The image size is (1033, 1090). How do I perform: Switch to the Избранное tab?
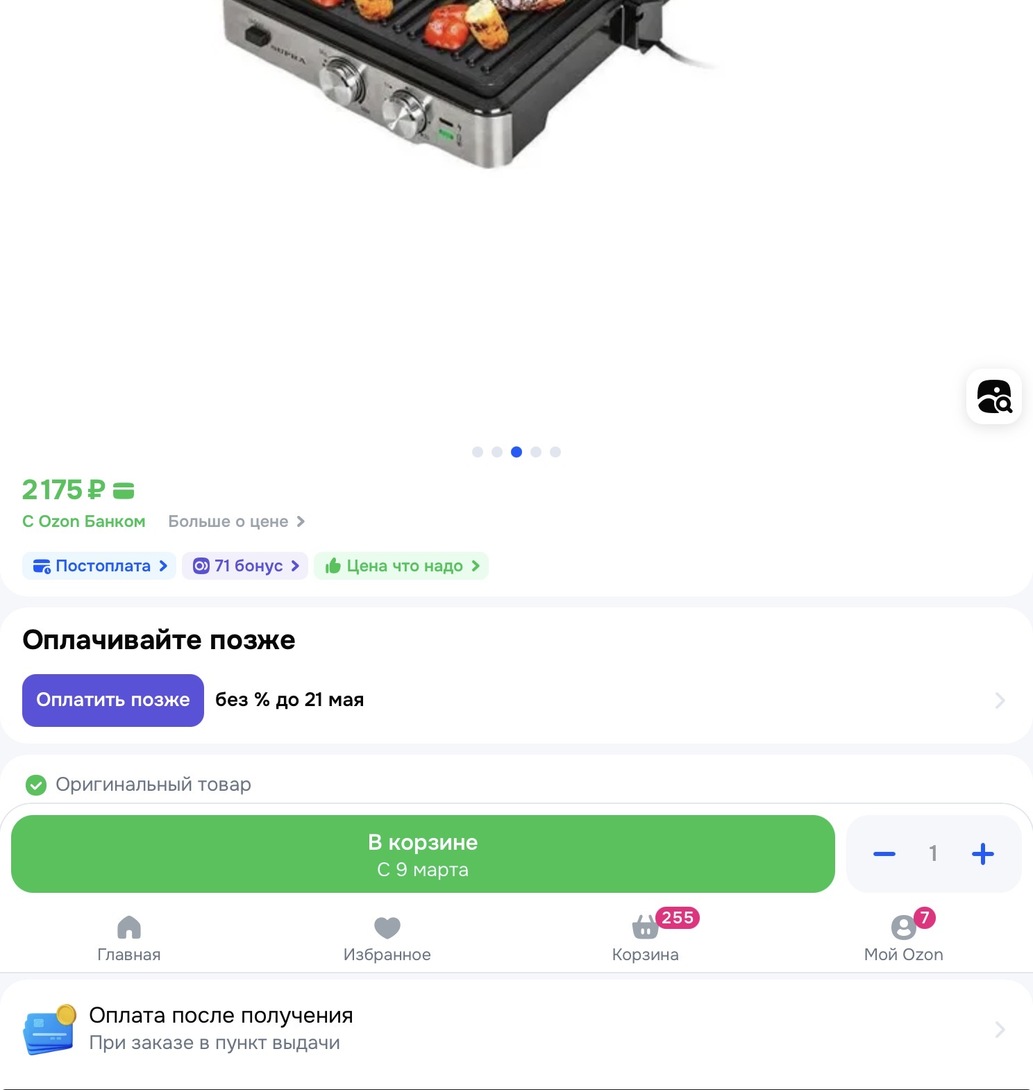pyautogui.click(x=387, y=939)
